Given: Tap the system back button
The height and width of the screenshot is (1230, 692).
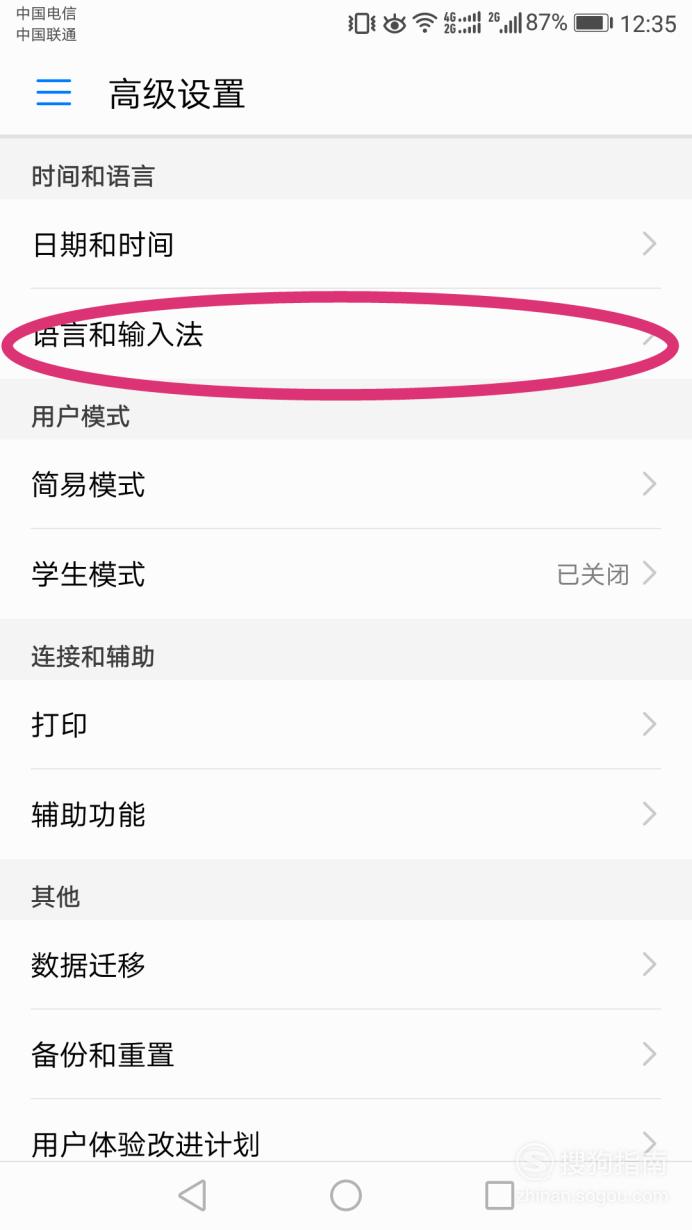Looking at the screenshot, I should pyautogui.click(x=192, y=1195).
